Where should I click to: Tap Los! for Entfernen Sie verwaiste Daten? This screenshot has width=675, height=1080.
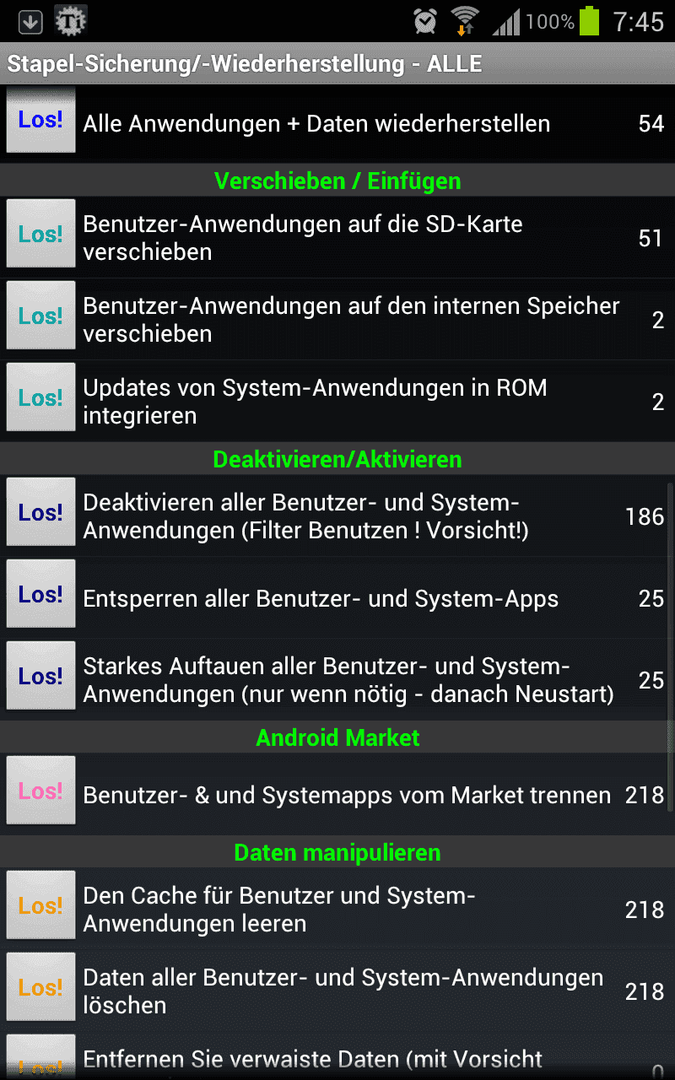pyautogui.click(x=41, y=1057)
